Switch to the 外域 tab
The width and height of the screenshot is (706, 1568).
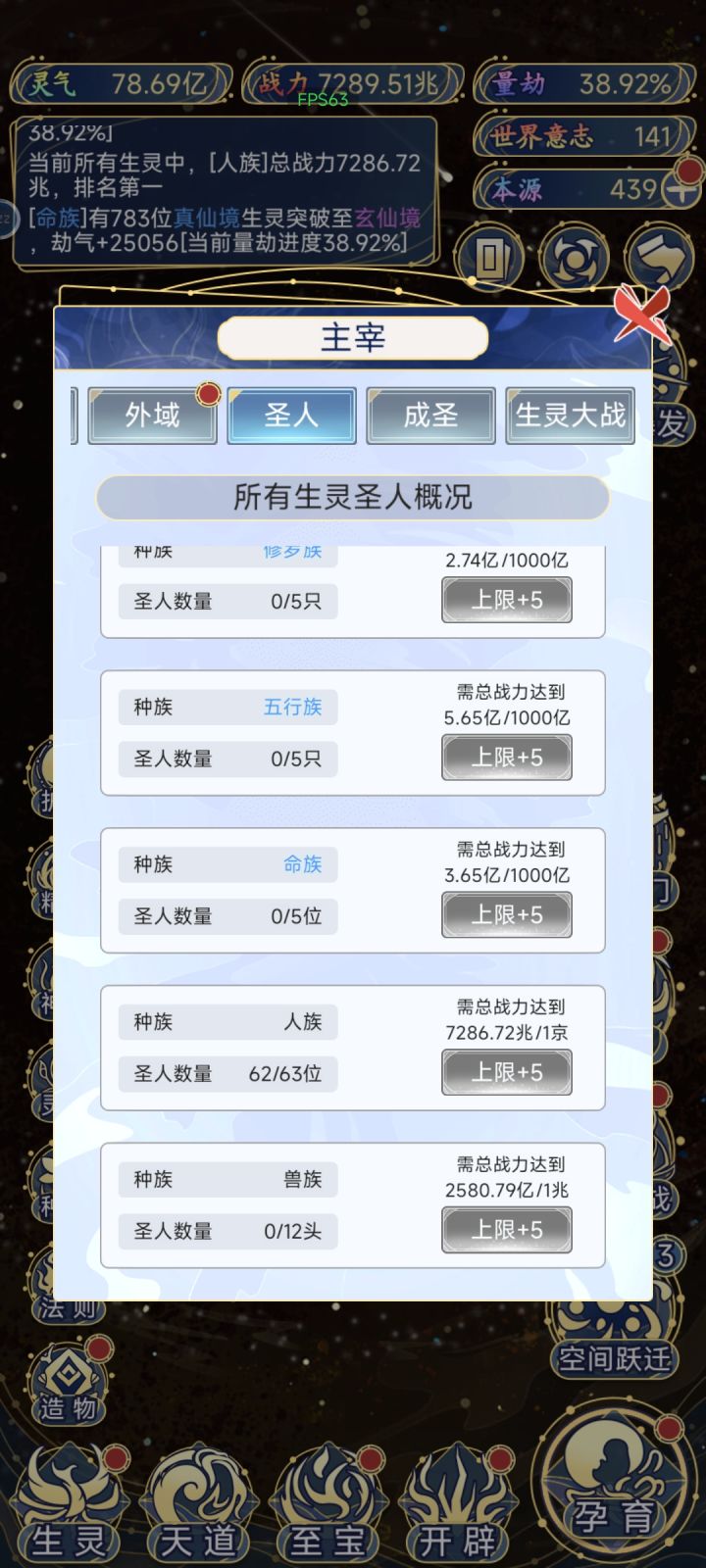153,416
